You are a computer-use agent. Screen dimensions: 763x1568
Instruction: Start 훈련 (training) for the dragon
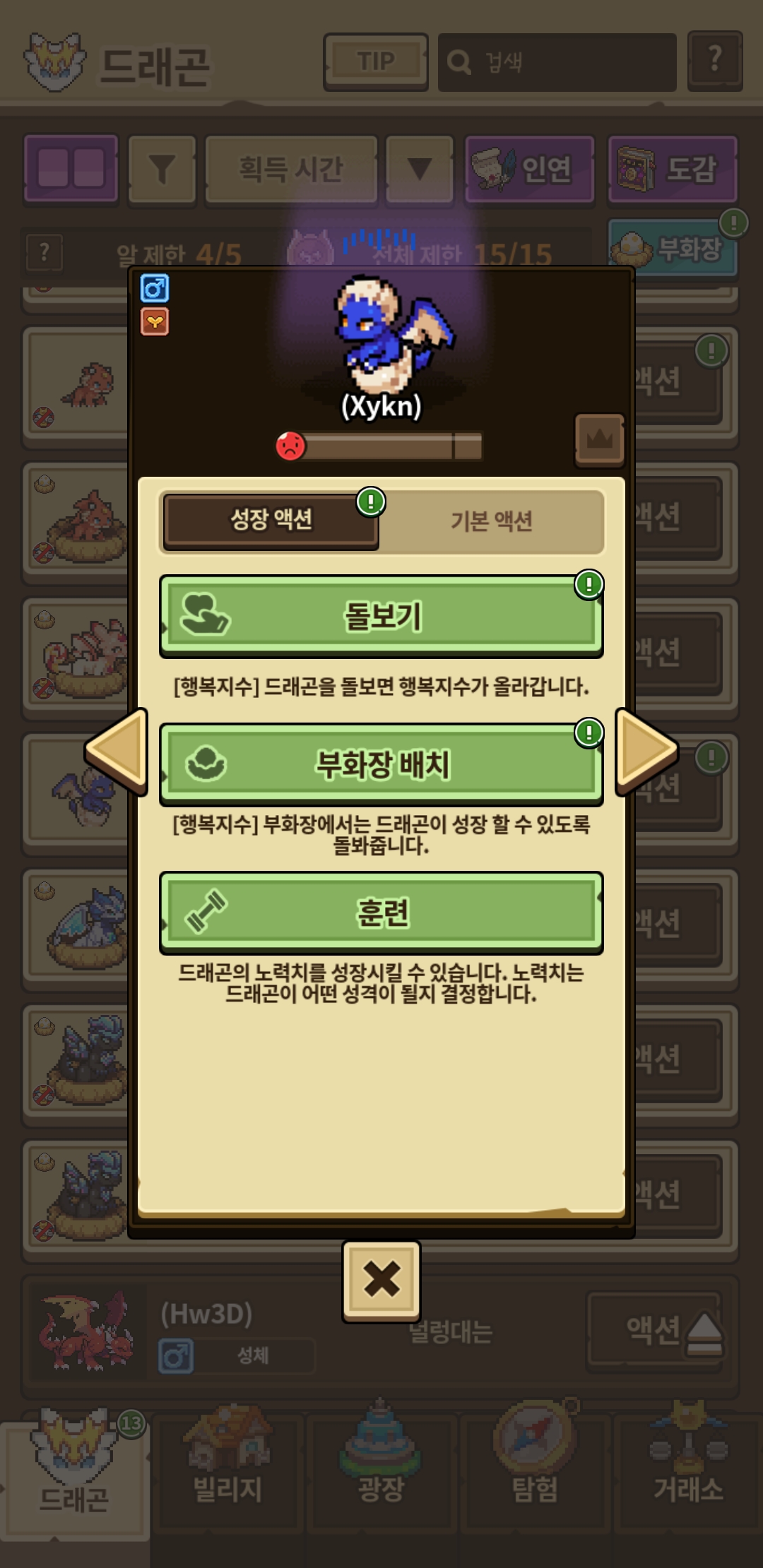coord(381,912)
